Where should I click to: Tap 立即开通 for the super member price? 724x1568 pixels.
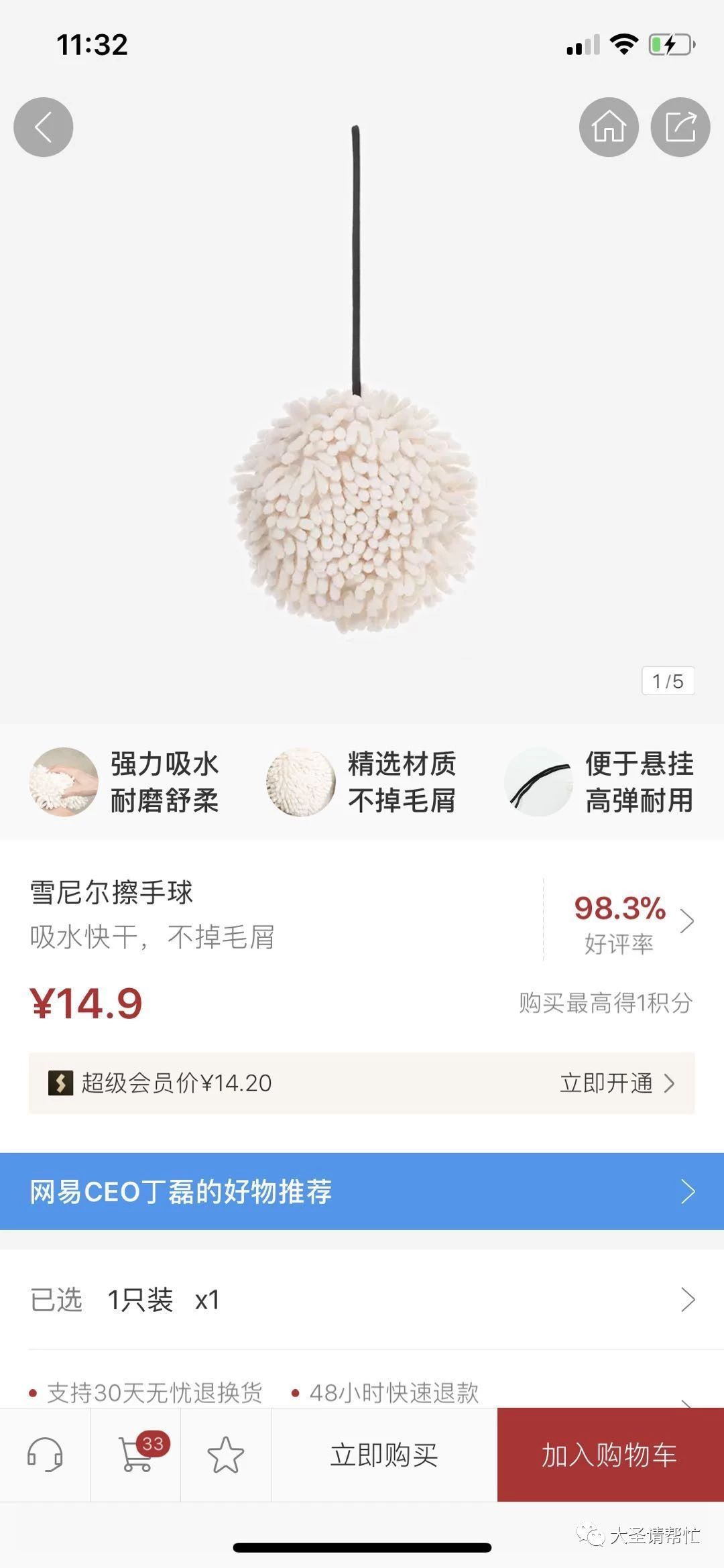(617, 1083)
